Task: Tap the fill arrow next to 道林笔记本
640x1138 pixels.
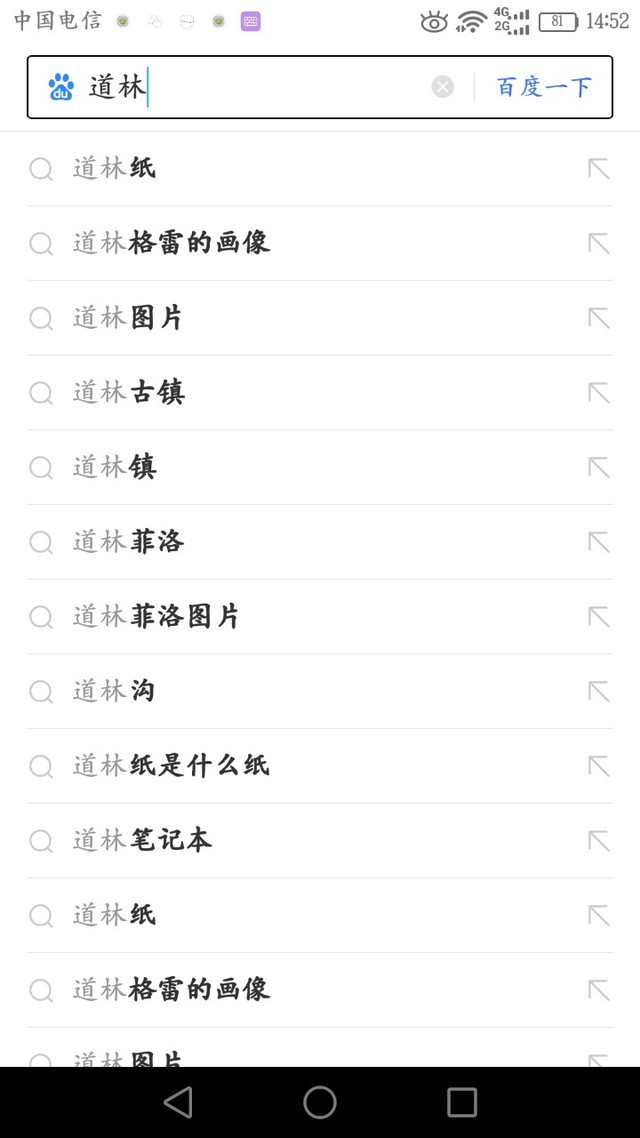Action: 599,841
